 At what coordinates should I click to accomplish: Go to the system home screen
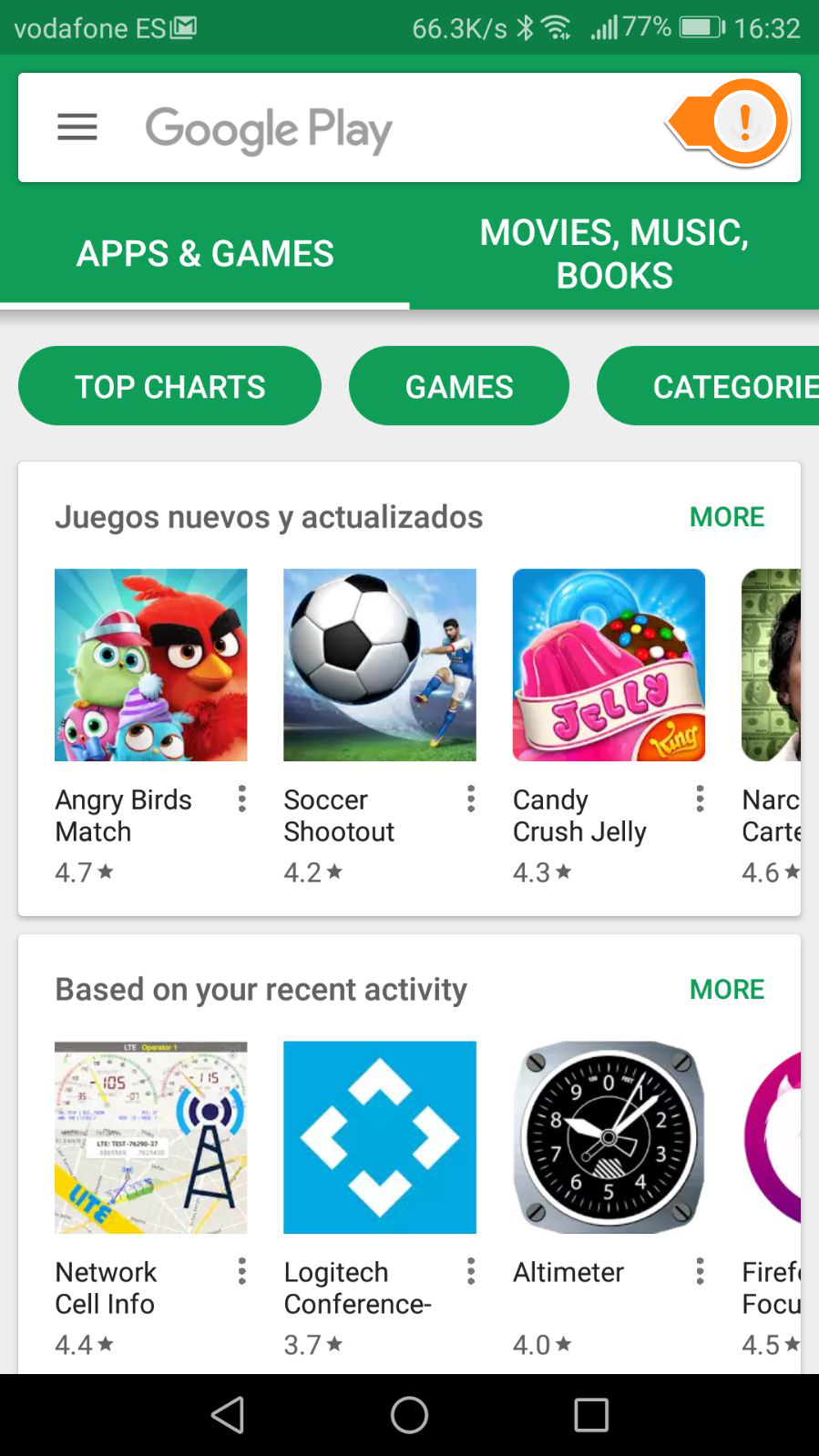pos(409,1415)
